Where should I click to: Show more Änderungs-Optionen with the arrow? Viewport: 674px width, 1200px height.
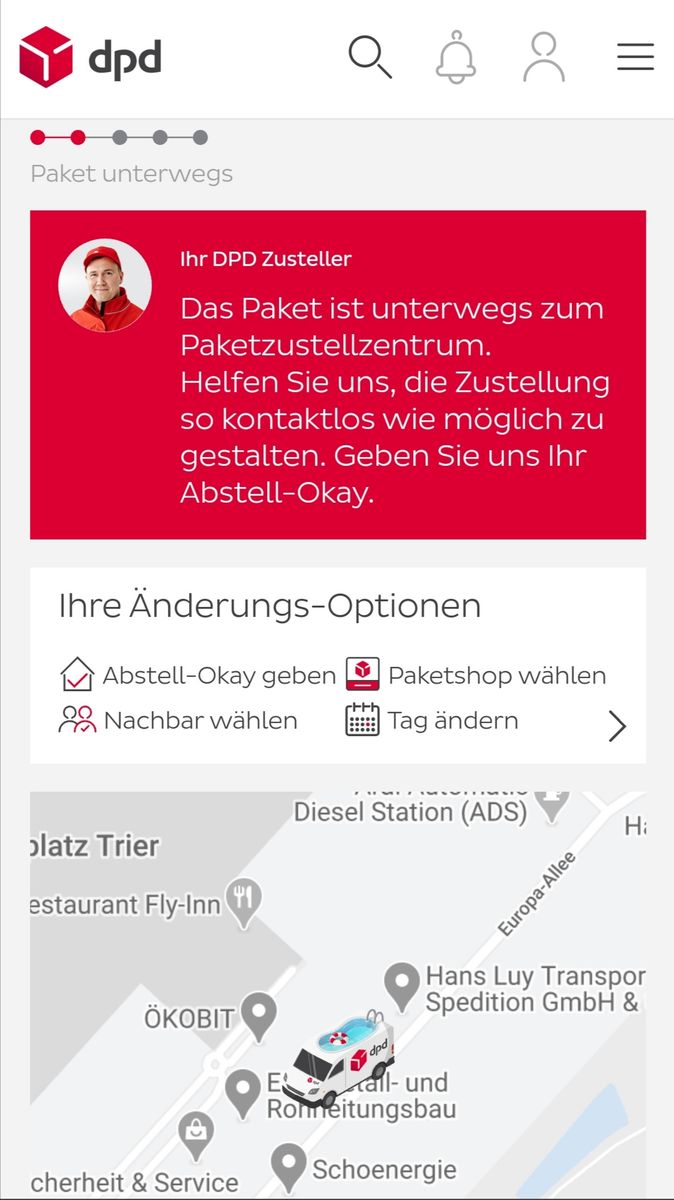(617, 726)
